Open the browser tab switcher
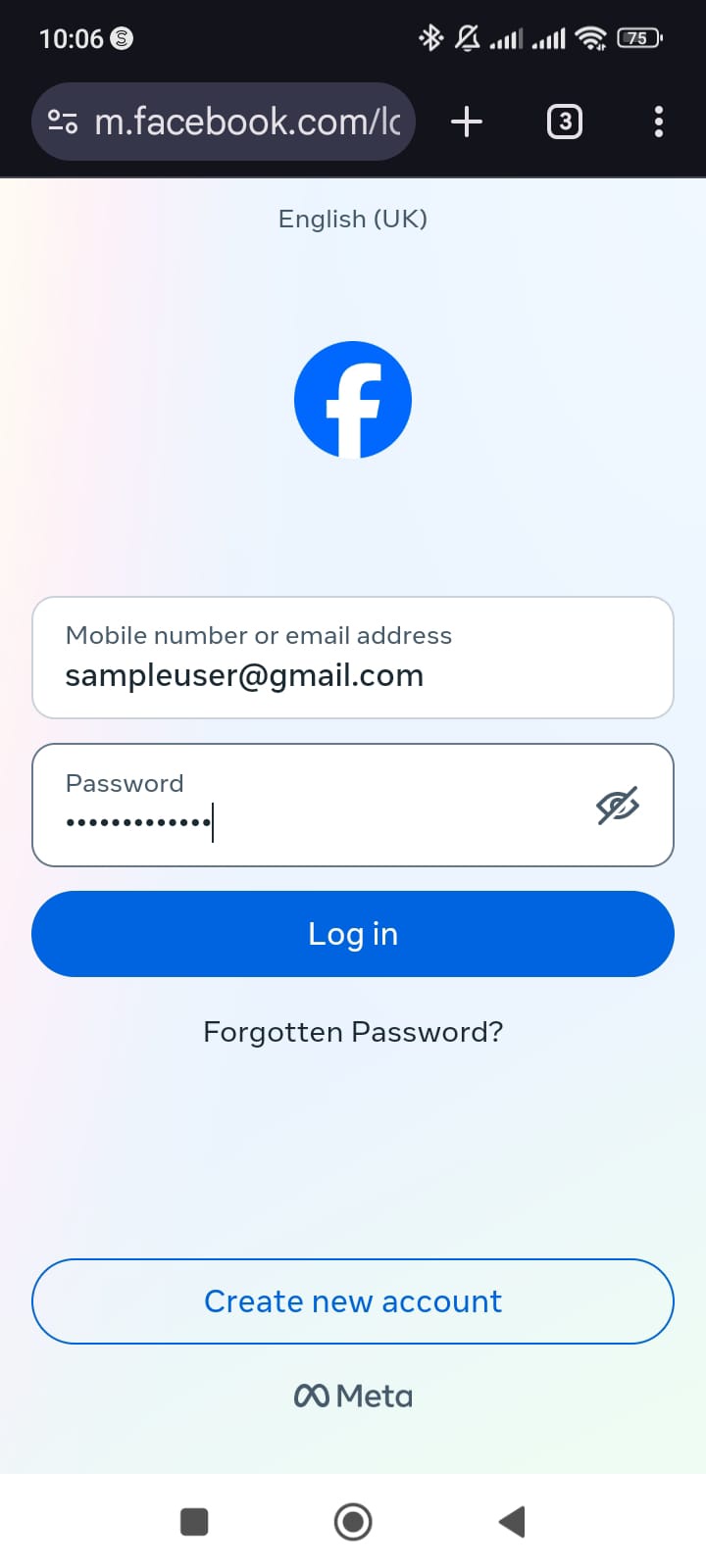The image size is (706, 1568). coord(564,122)
